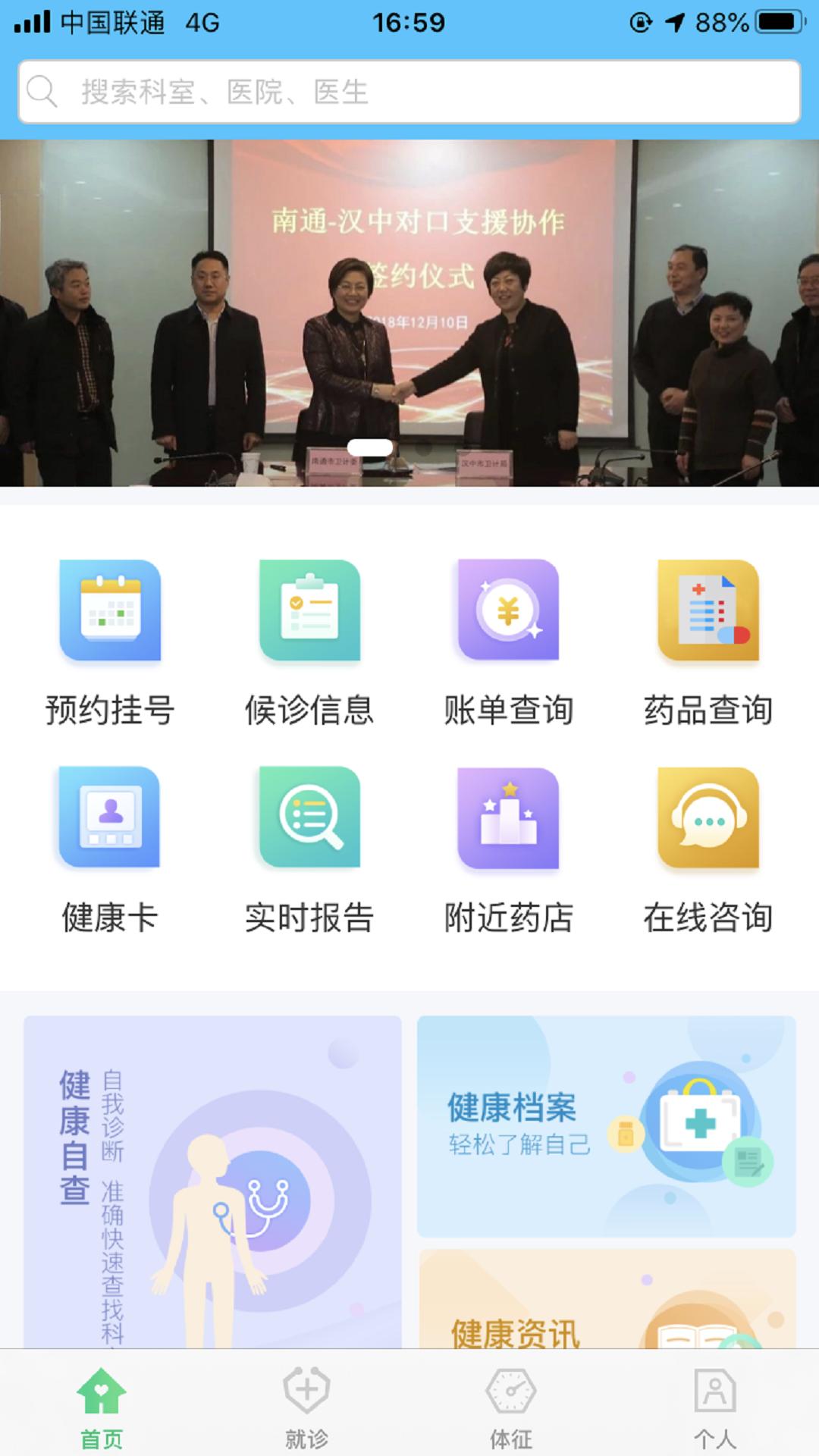View 实时报告 real-time reports
Image resolution: width=819 pixels, height=1456 pixels.
click(309, 848)
